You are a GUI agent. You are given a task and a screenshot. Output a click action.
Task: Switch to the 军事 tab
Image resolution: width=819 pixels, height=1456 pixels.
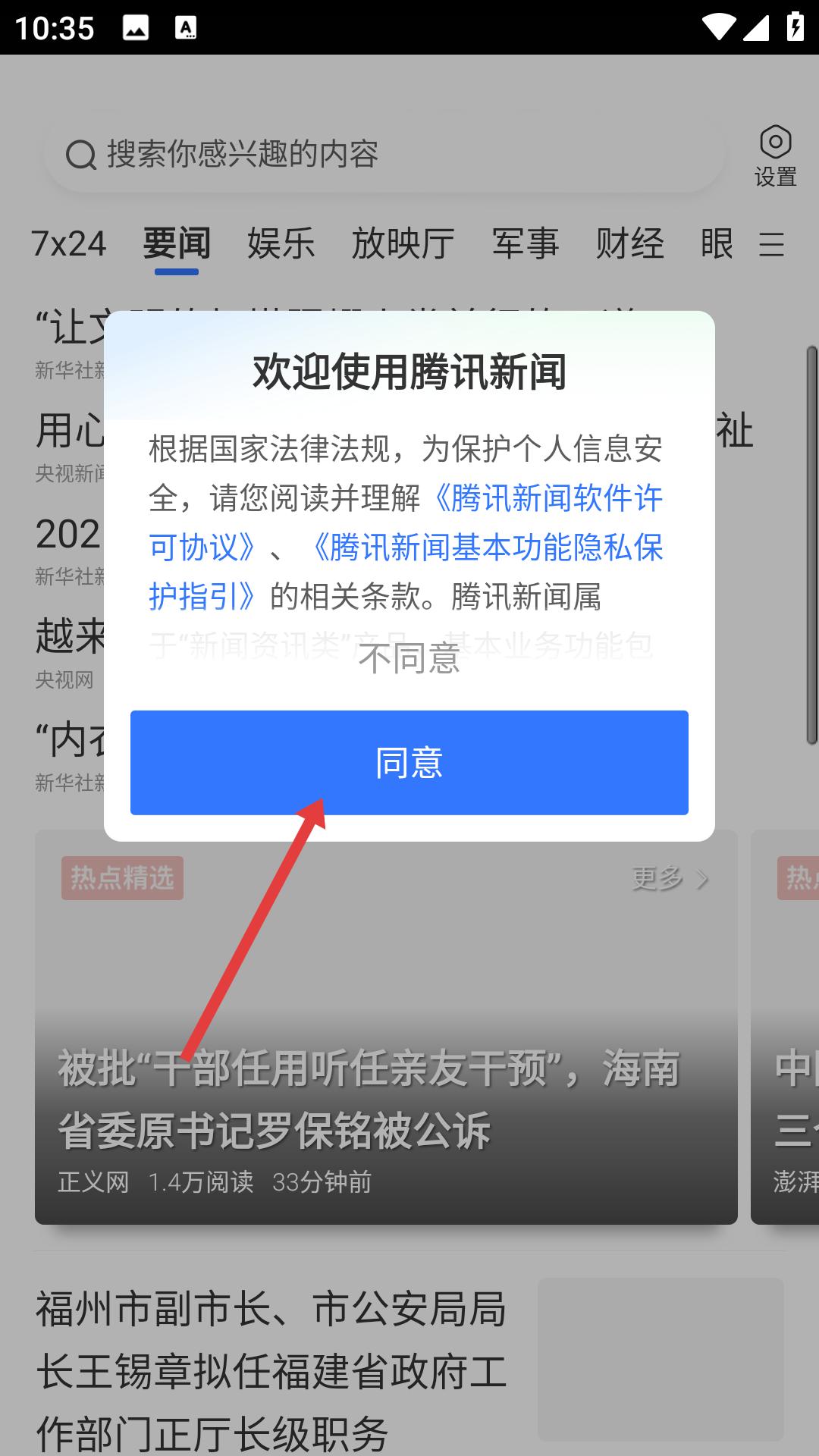point(525,244)
